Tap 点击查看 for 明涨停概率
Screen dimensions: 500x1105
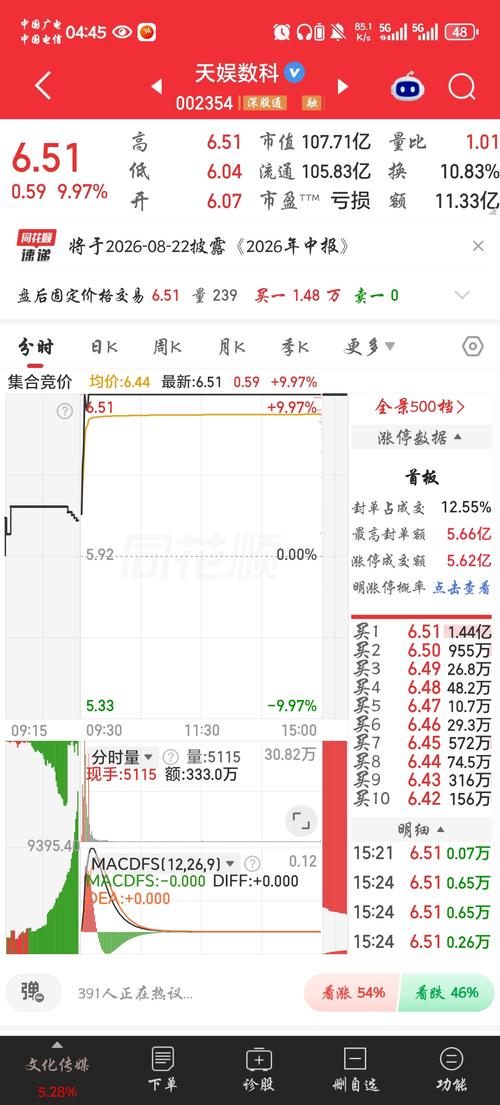[461, 588]
